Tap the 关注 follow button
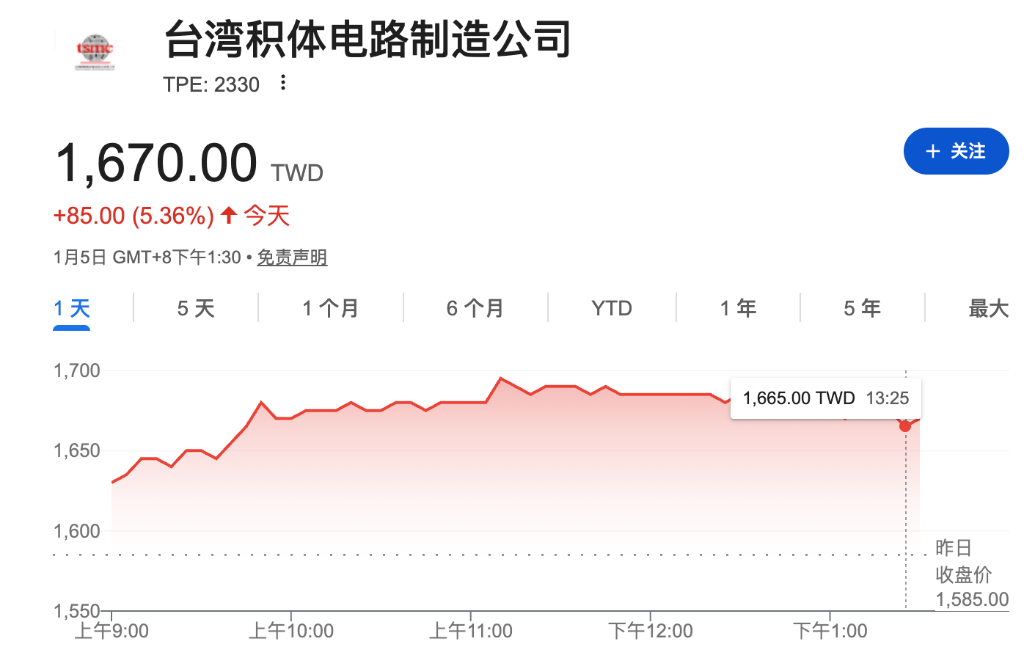 [x=956, y=151]
